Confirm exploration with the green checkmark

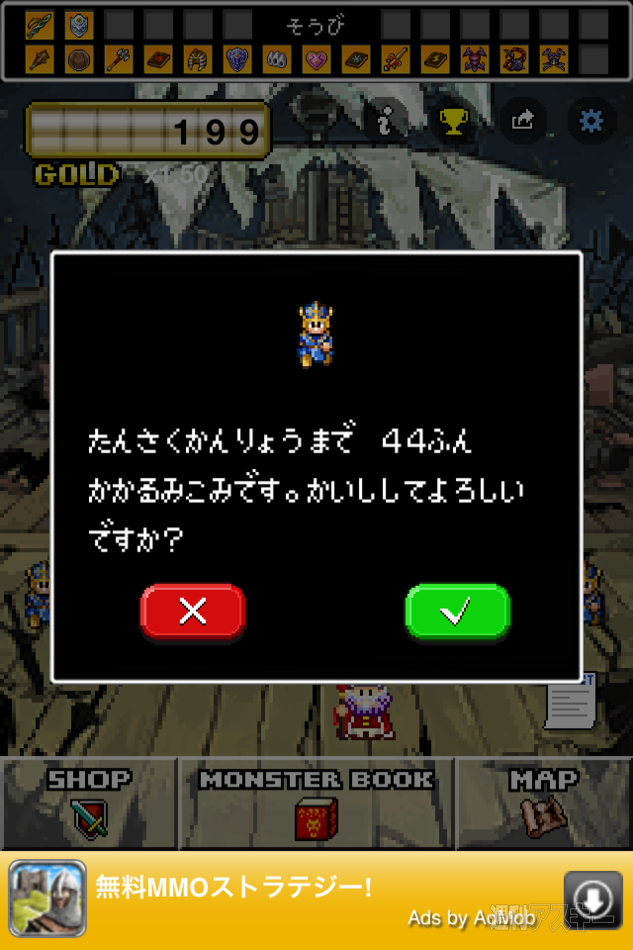point(457,611)
